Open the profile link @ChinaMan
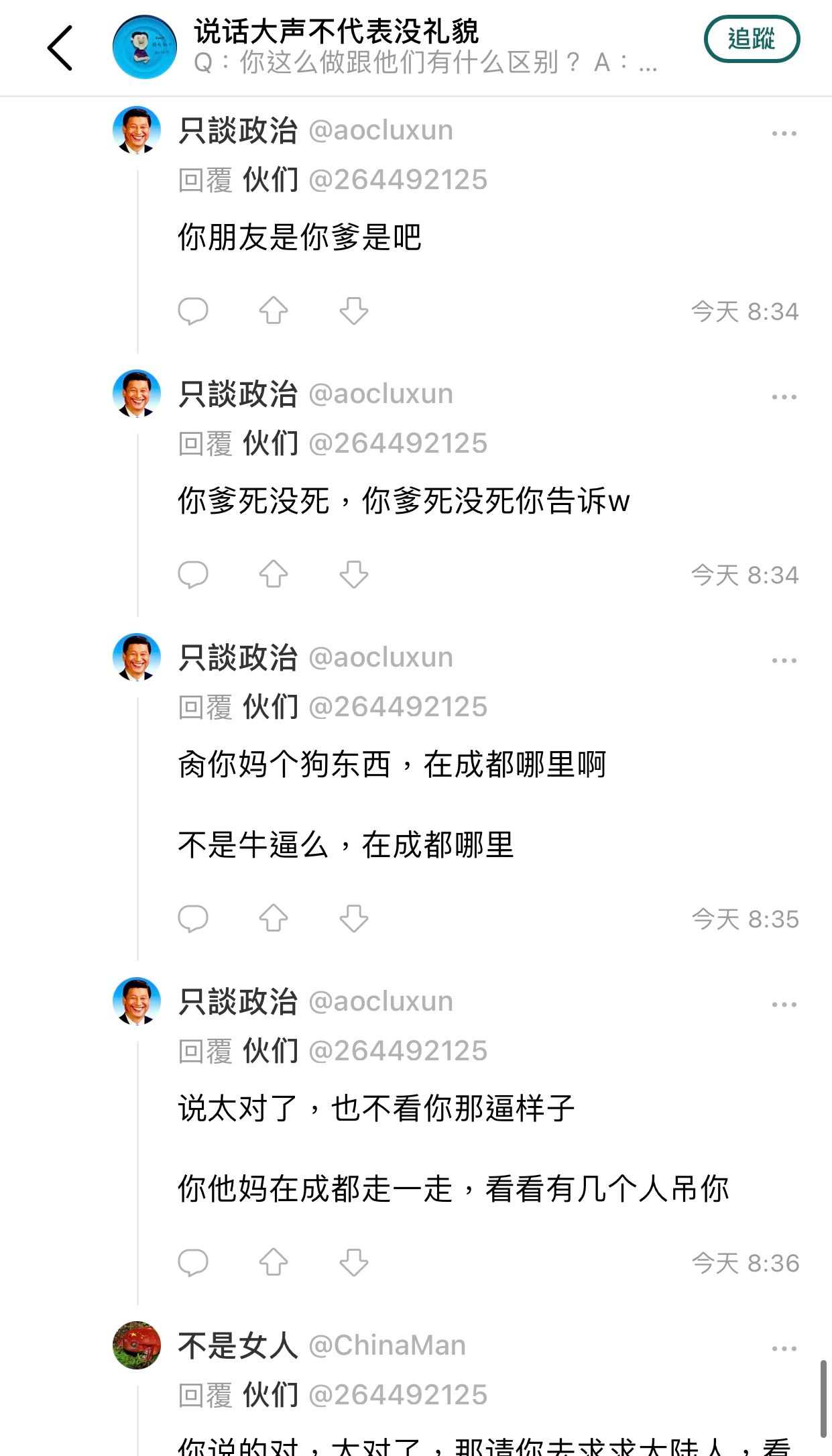Image resolution: width=832 pixels, height=1456 pixels. coord(387,1345)
